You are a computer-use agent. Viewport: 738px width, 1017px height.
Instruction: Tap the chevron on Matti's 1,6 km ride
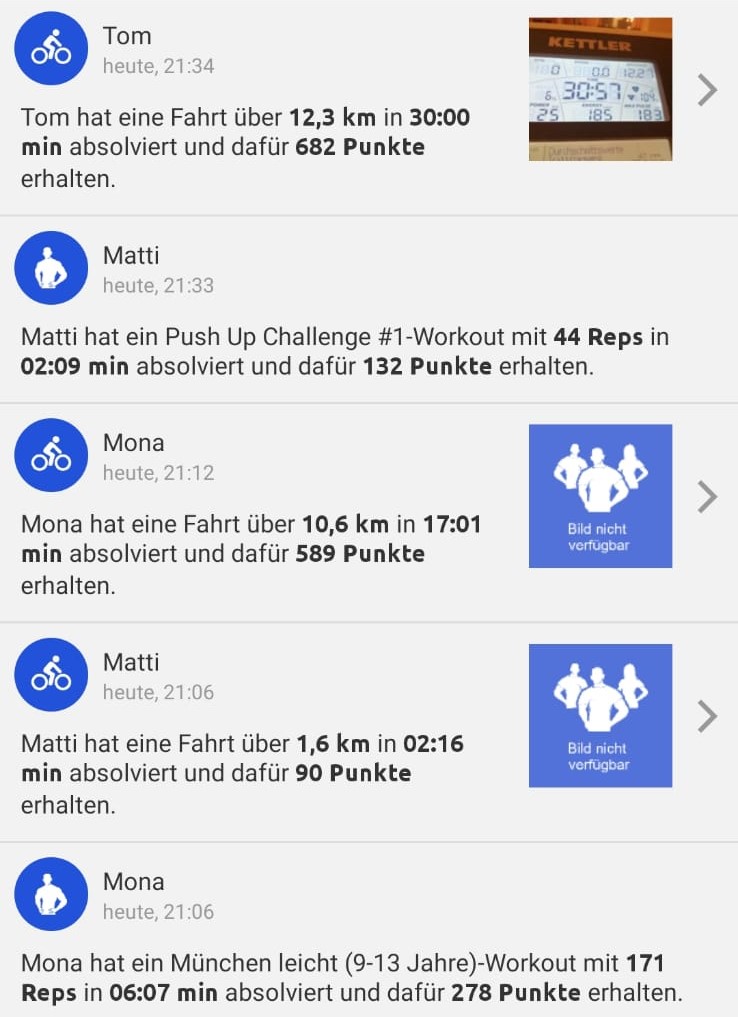coord(707,716)
